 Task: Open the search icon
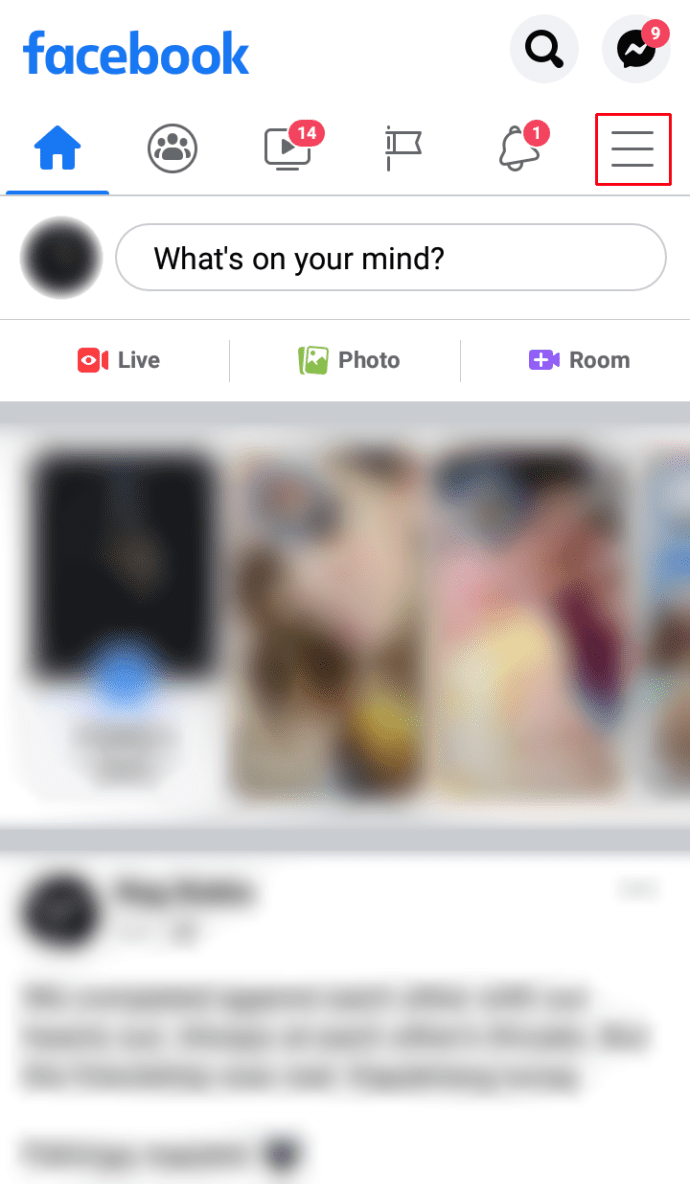coord(544,48)
